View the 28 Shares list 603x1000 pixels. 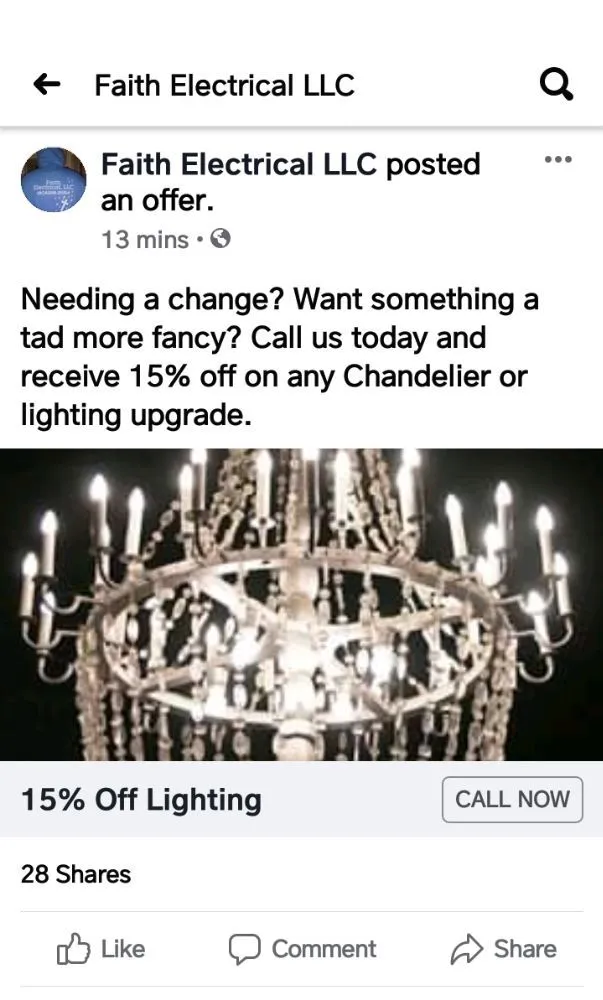tap(76, 874)
